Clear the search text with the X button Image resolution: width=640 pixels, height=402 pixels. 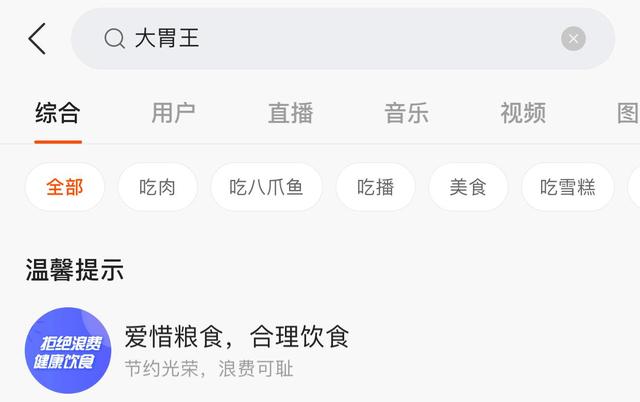(573, 39)
